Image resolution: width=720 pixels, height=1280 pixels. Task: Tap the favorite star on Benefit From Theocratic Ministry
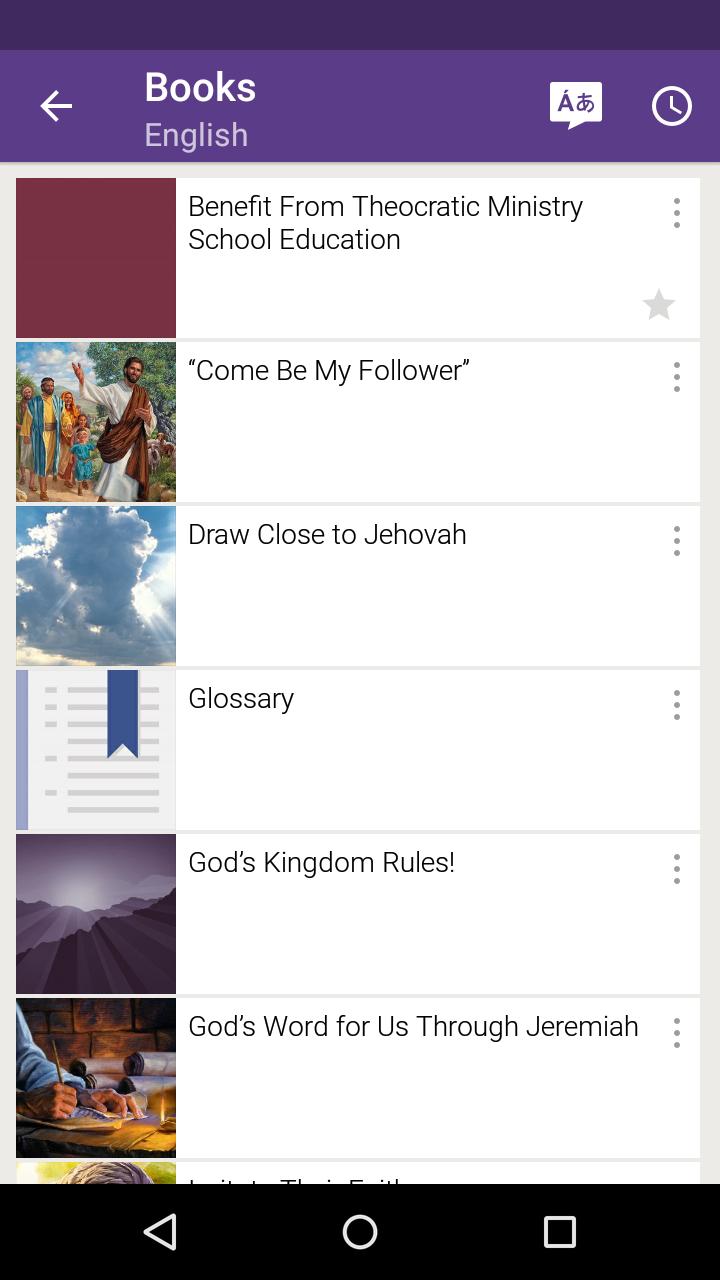659,305
